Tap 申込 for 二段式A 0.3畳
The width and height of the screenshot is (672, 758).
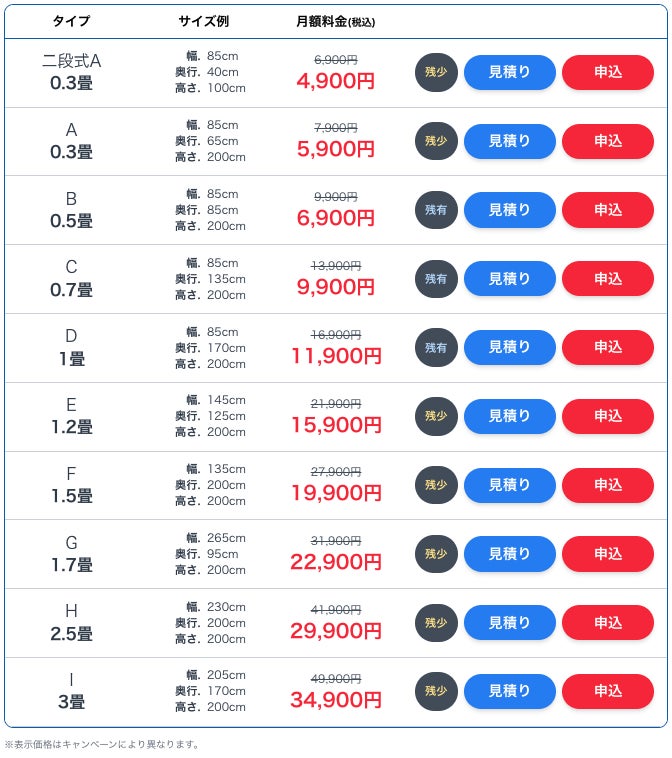[608, 73]
